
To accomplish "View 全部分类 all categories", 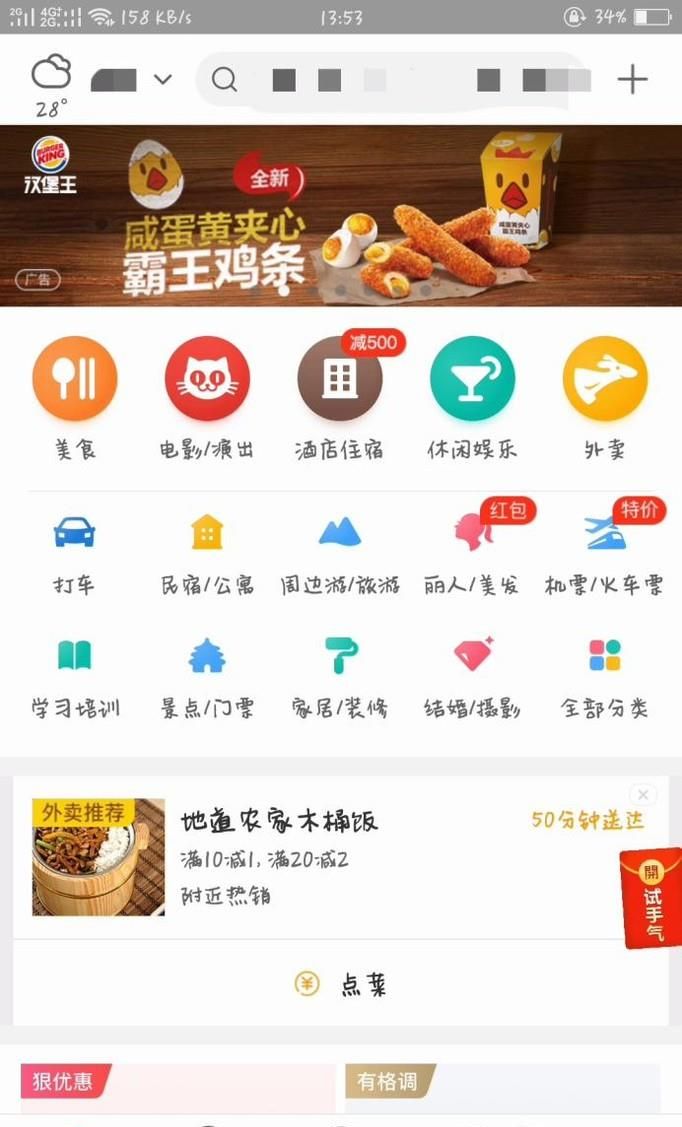I will (x=605, y=678).
